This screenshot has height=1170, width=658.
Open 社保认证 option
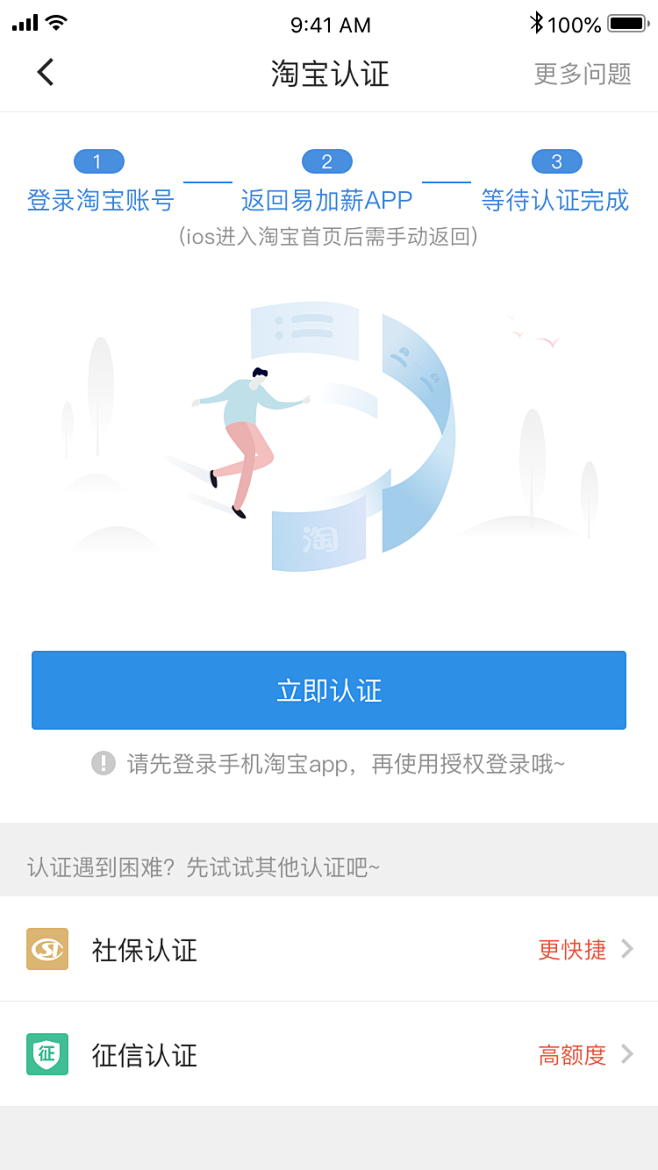tap(329, 949)
